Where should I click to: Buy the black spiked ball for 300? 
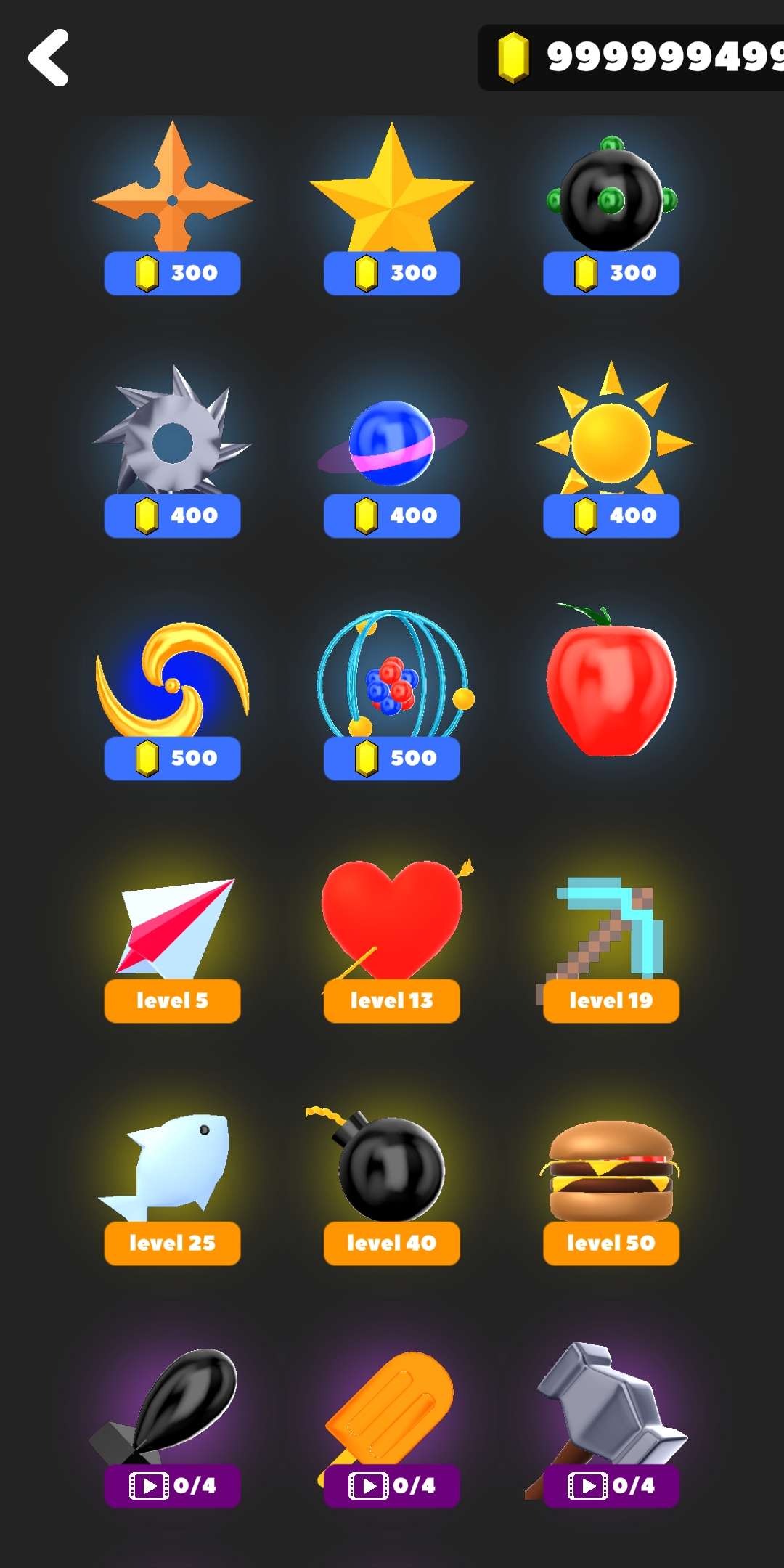pos(611,273)
